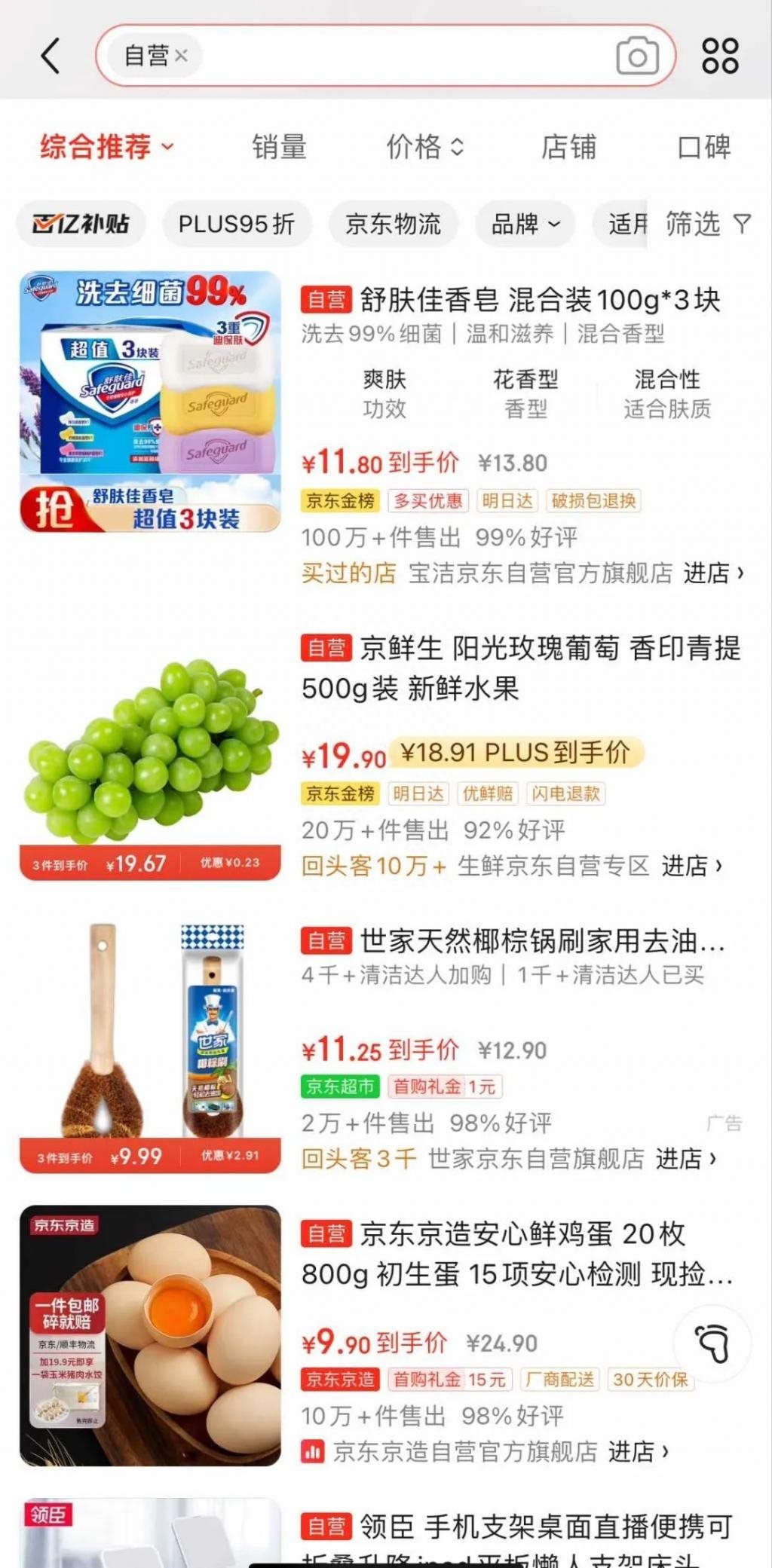Switch to the 销量 sales sort tab

coord(278,147)
